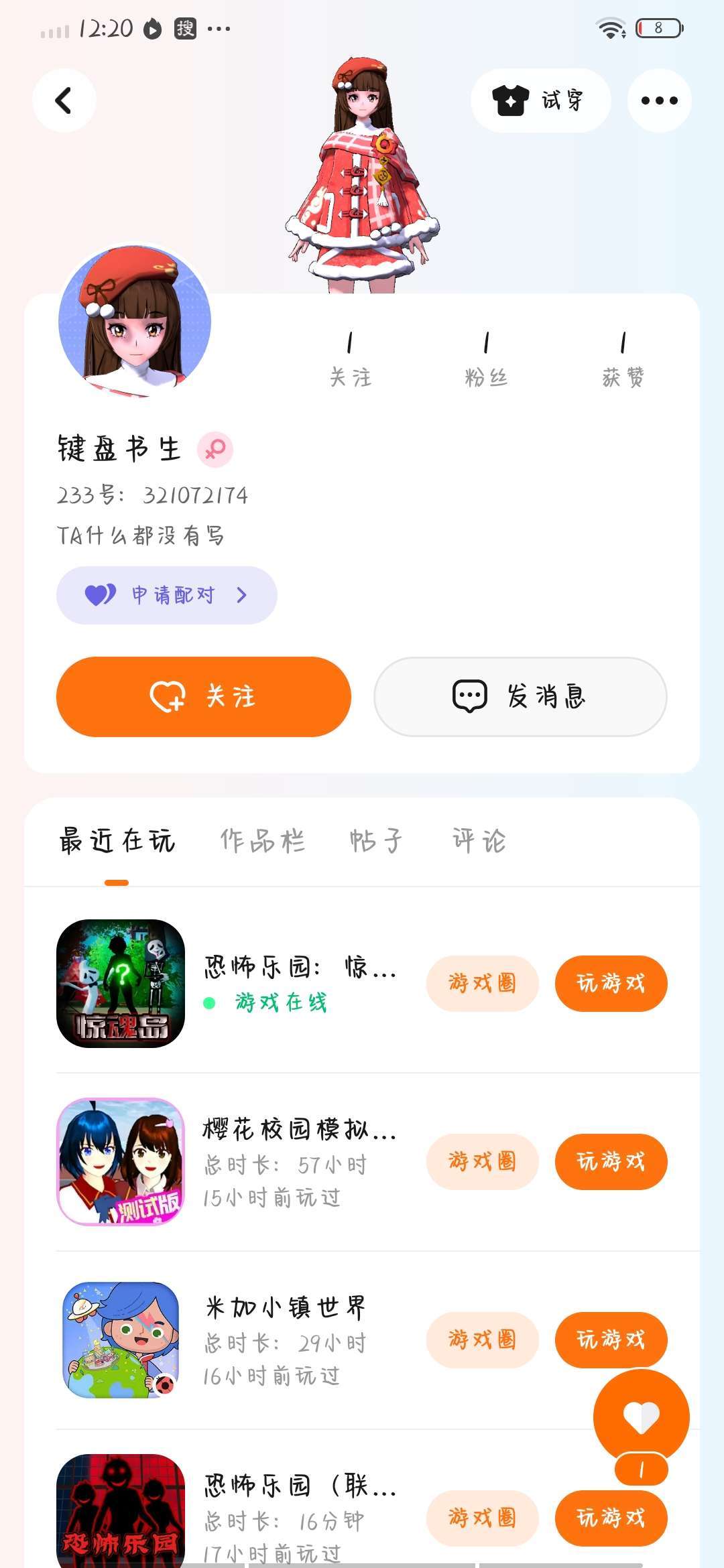The width and height of the screenshot is (724, 1568).
Task: Tap the 试穿 outfit try-on button
Action: [x=540, y=101]
